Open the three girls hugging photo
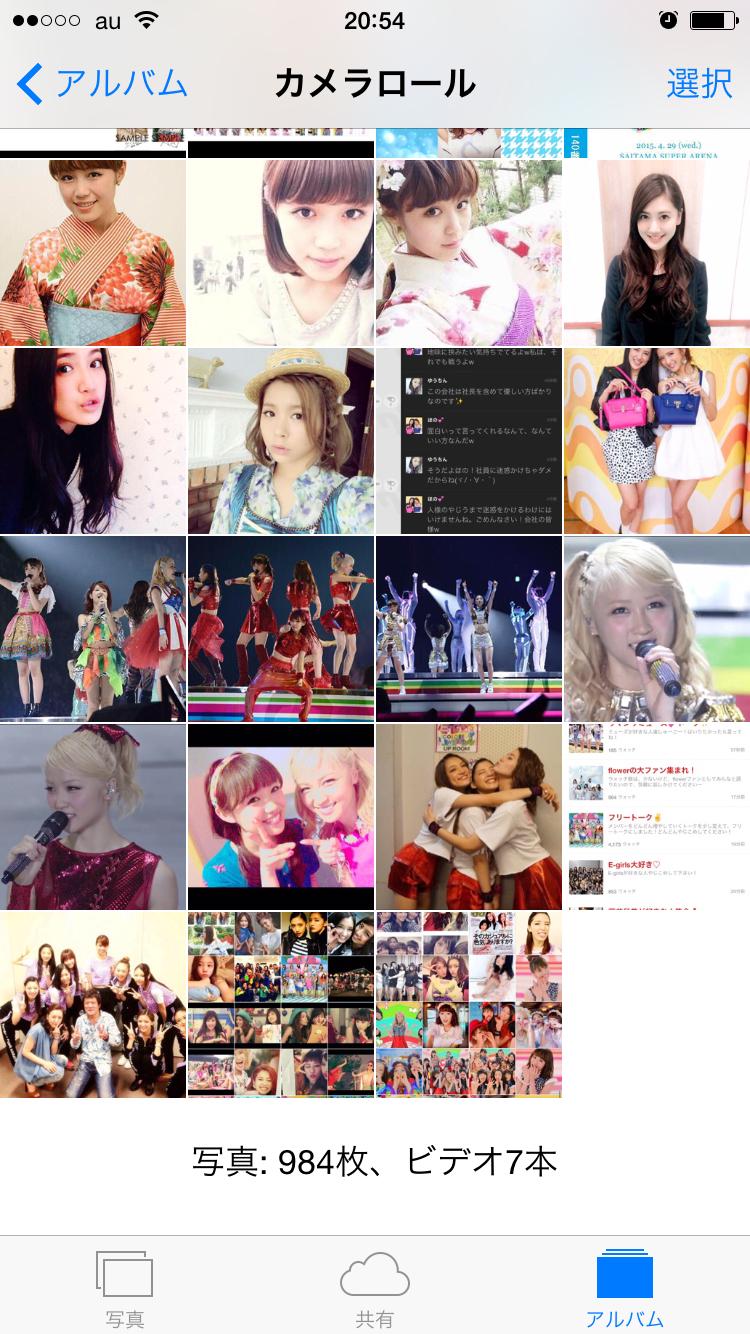This screenshot has width=750, height=1334. [469, 817]
